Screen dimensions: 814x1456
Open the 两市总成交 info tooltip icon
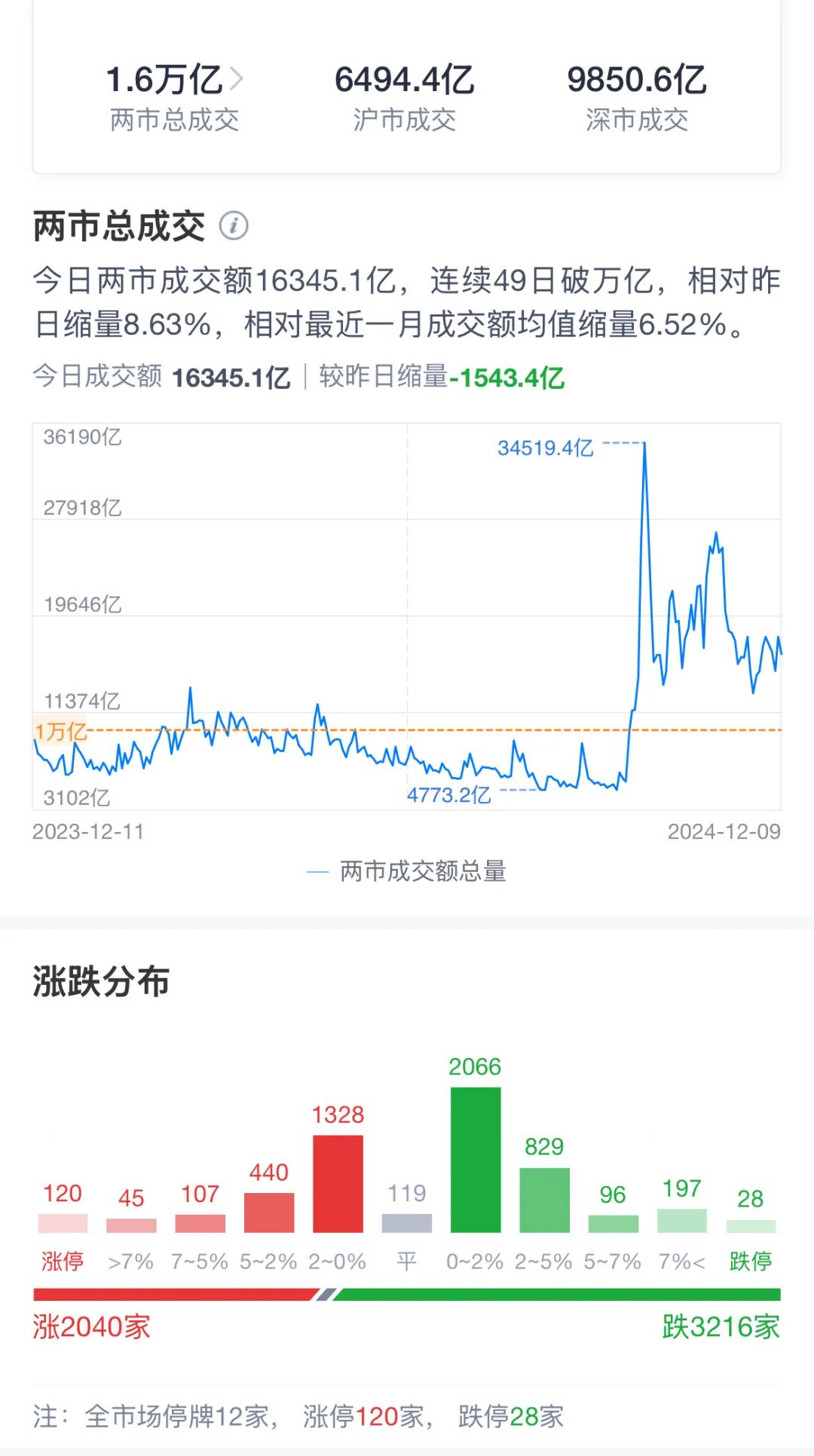[234, 224]
